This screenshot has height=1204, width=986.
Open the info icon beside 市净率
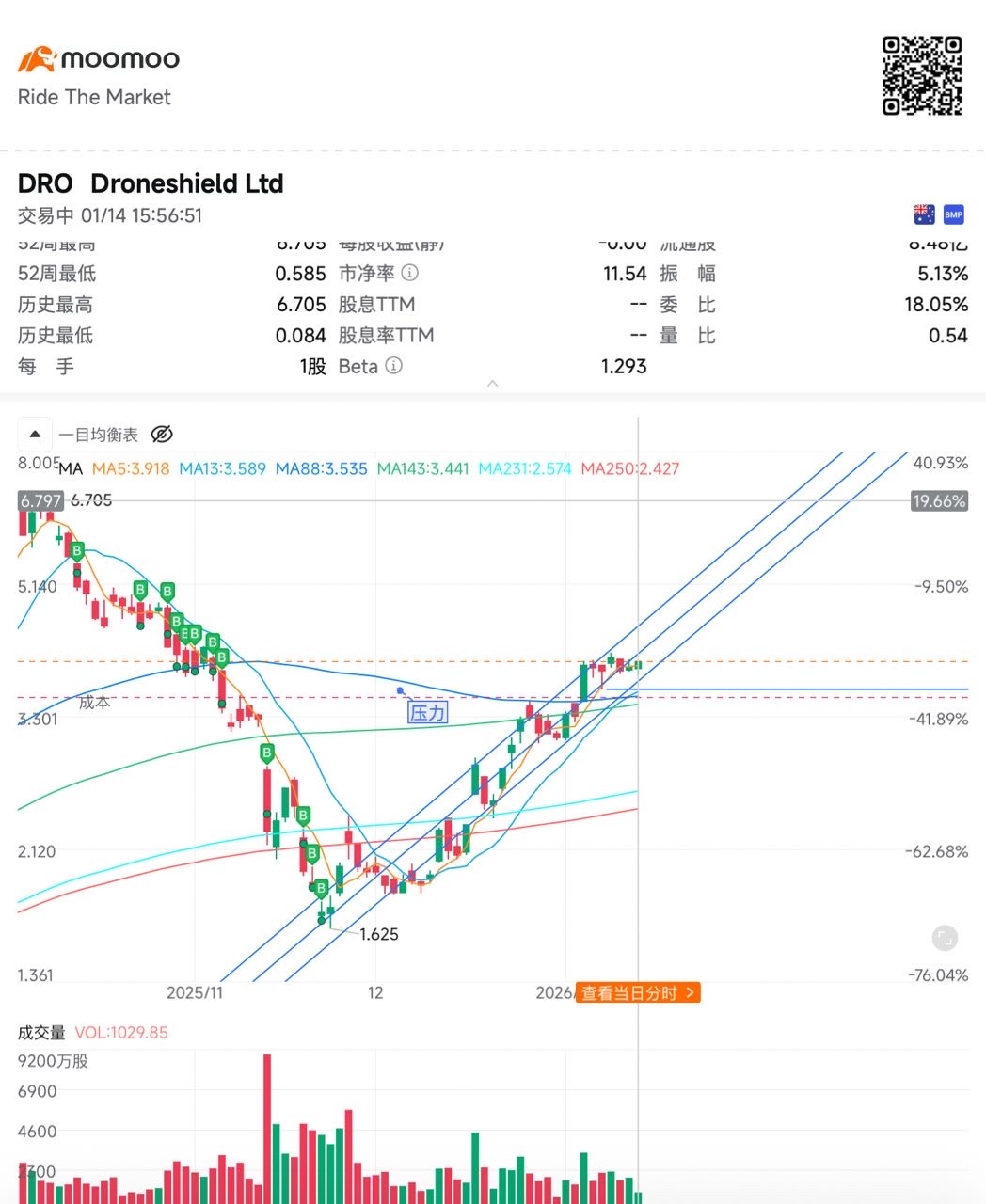pyautogui.click(x=409, y=273)
